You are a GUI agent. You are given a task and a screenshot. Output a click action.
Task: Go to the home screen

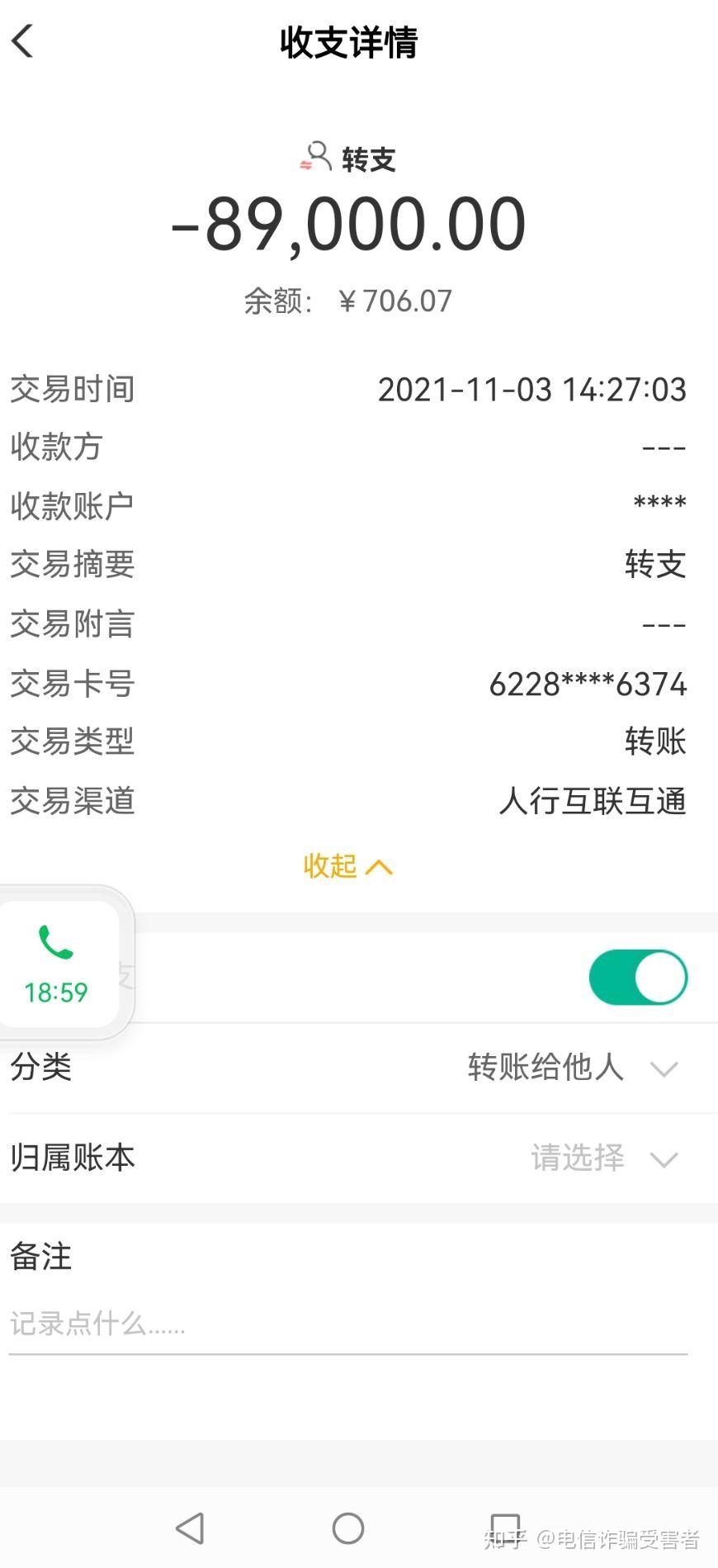pyautogui.click(x=348, y=1528)
